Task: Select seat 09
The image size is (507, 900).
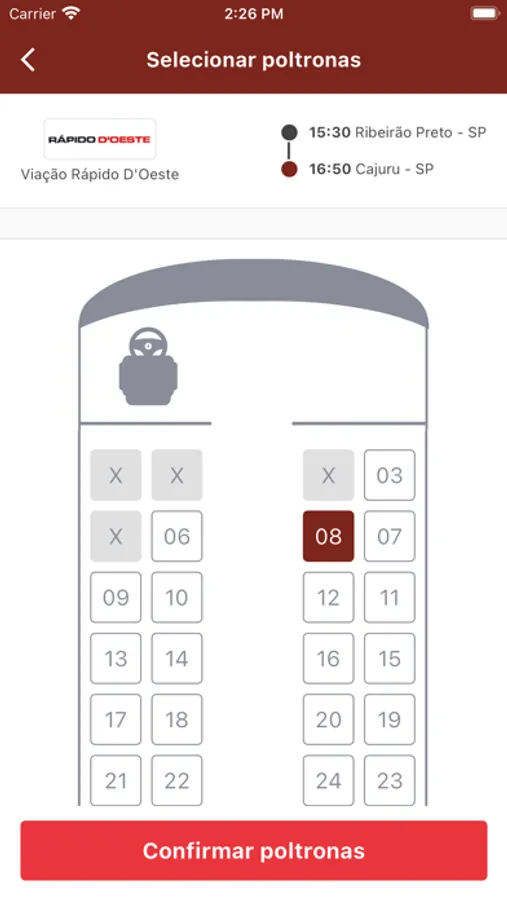Action: pyautogui.click(x=115, y=598)
